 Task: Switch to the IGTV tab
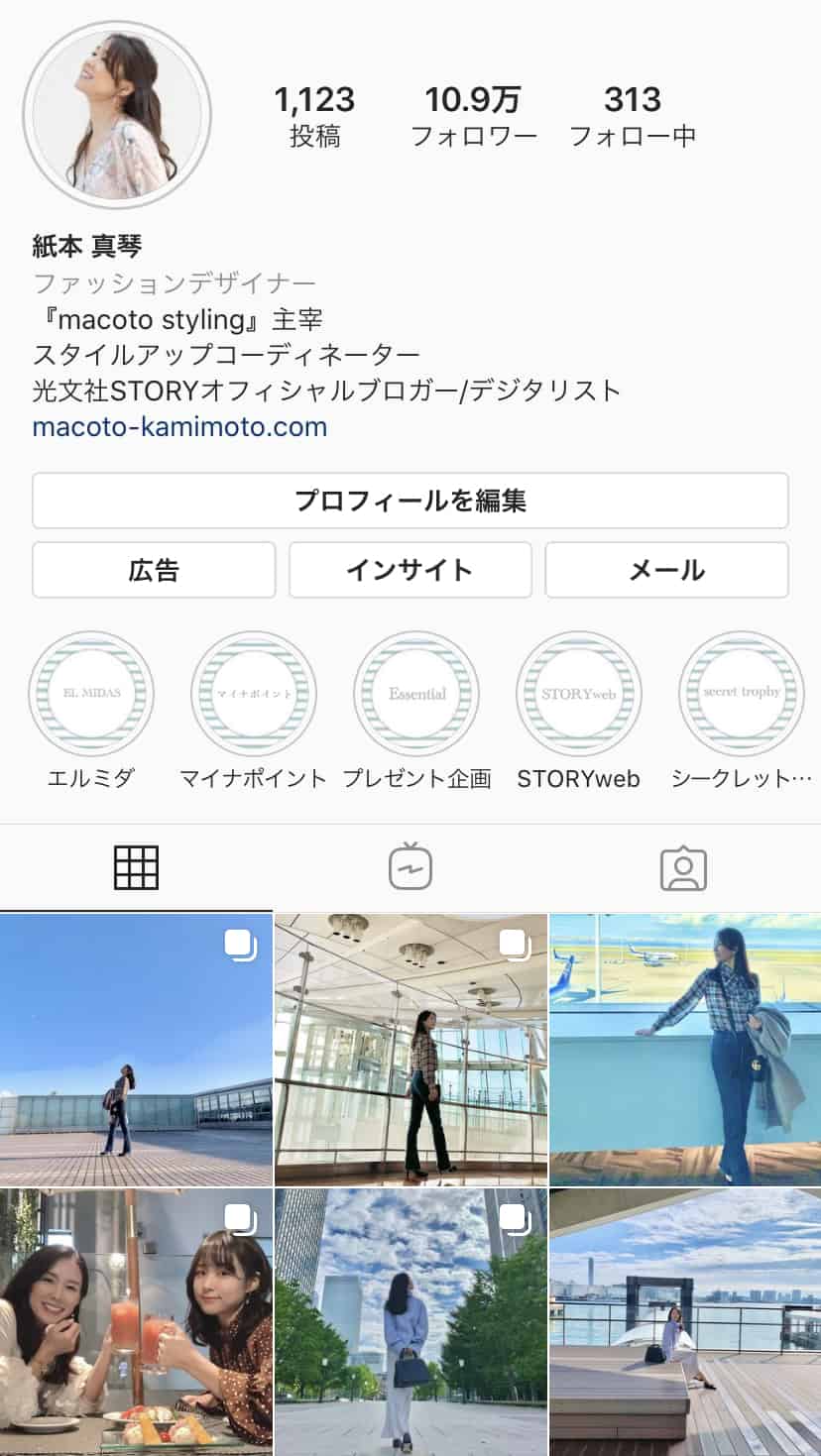[x=410, y=868]
